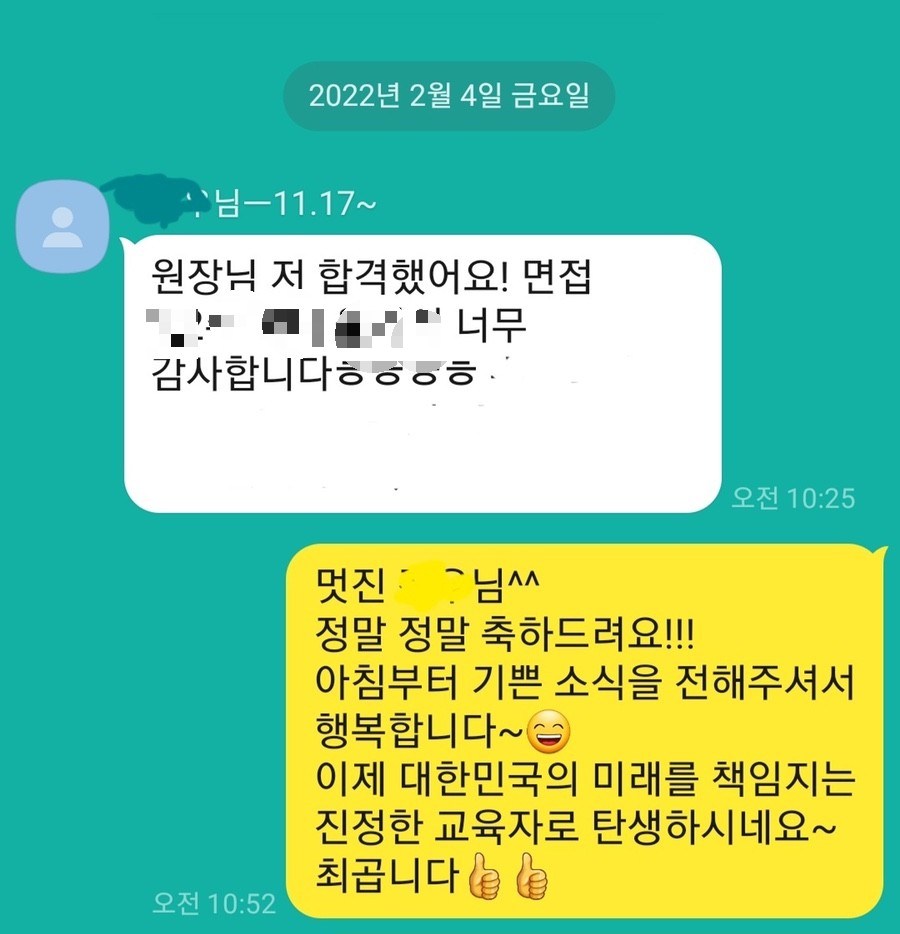
Task: Open the sender's profile avatar
Action: coord(62,227)
